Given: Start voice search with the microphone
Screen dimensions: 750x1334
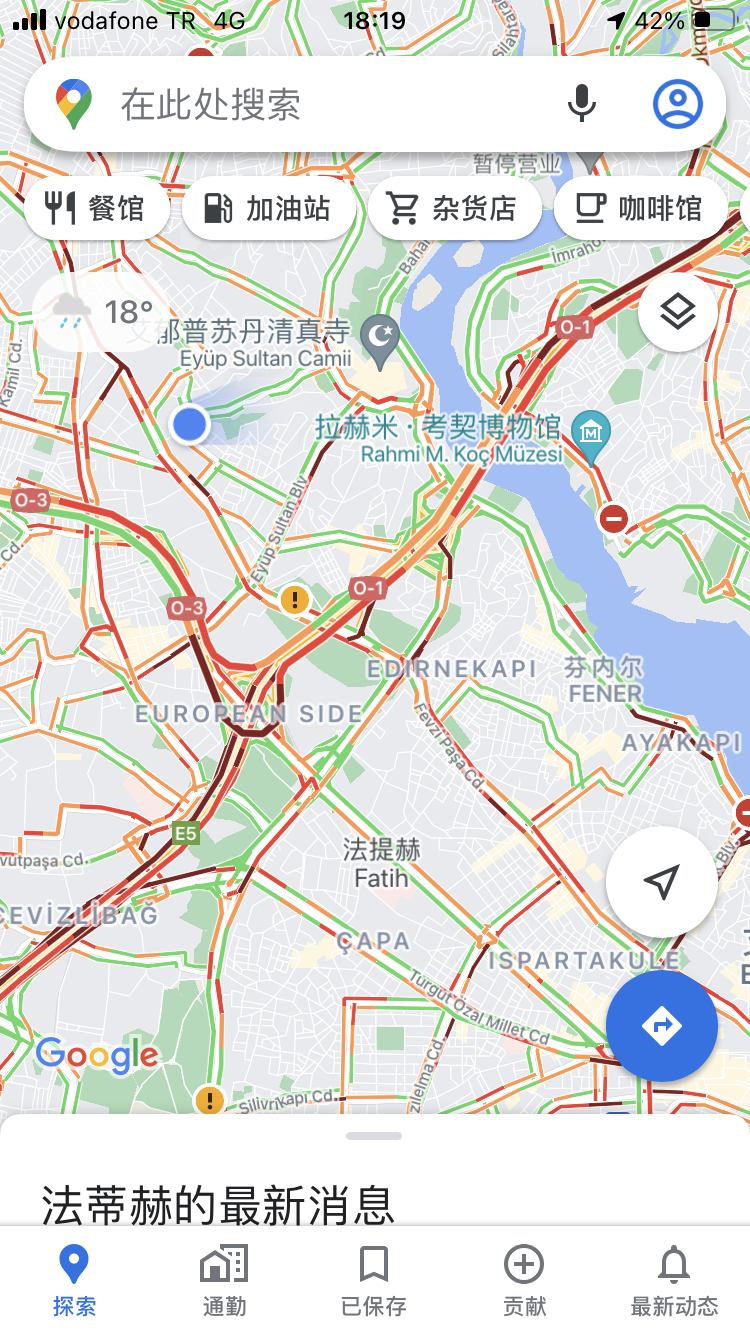Looking at the screenshot, I should [x=581, y=104].
